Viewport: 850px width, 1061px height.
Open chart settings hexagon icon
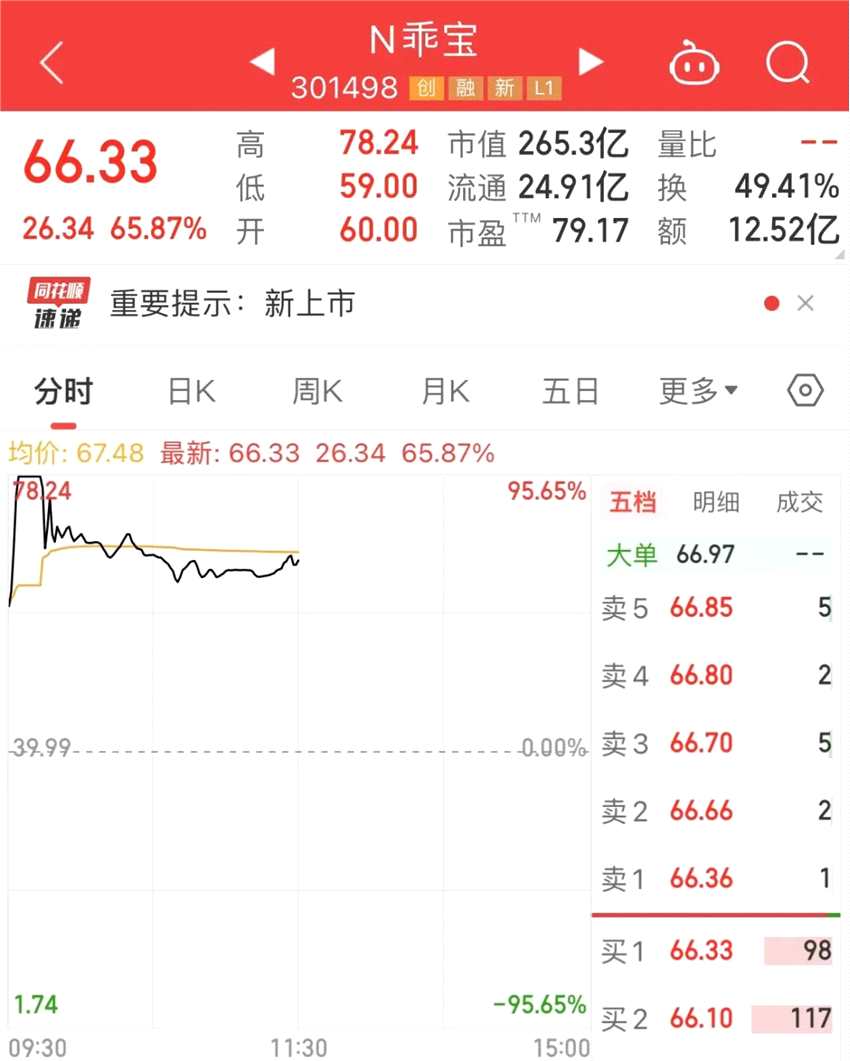805,391
